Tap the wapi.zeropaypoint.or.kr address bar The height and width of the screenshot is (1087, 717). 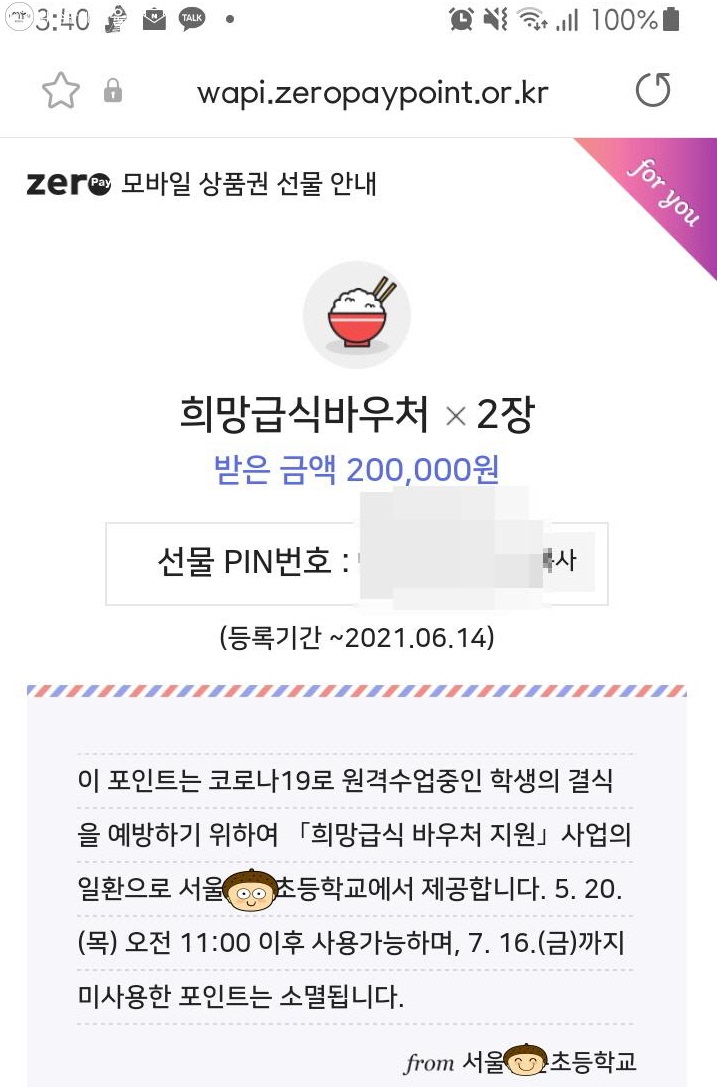[372, 93]
